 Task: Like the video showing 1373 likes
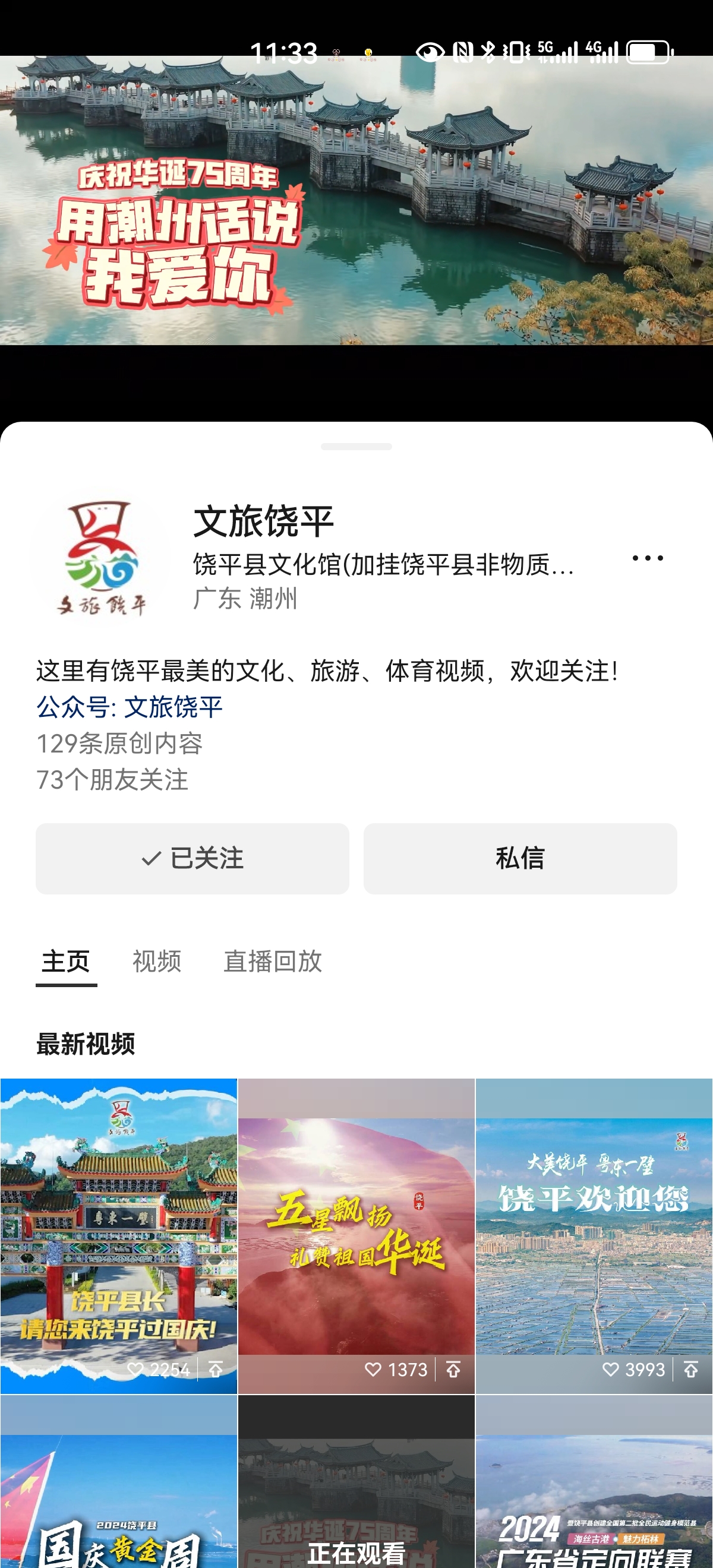(373, 1370)
